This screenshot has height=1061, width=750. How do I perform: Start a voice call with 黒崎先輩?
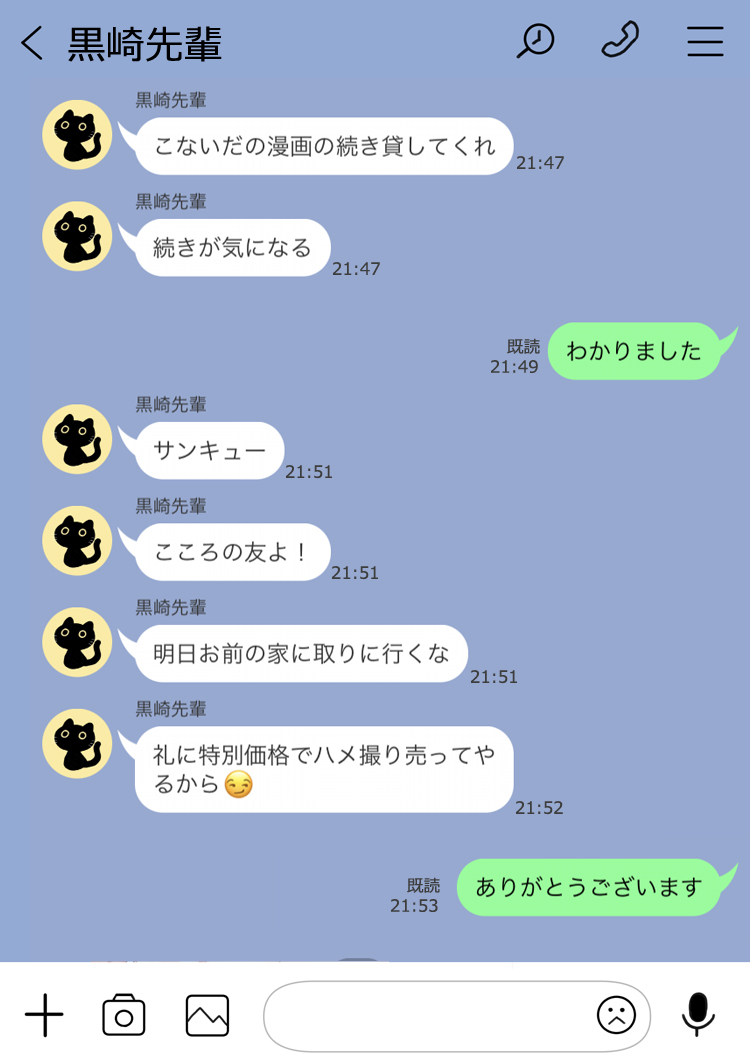click(x=620, y=41)
